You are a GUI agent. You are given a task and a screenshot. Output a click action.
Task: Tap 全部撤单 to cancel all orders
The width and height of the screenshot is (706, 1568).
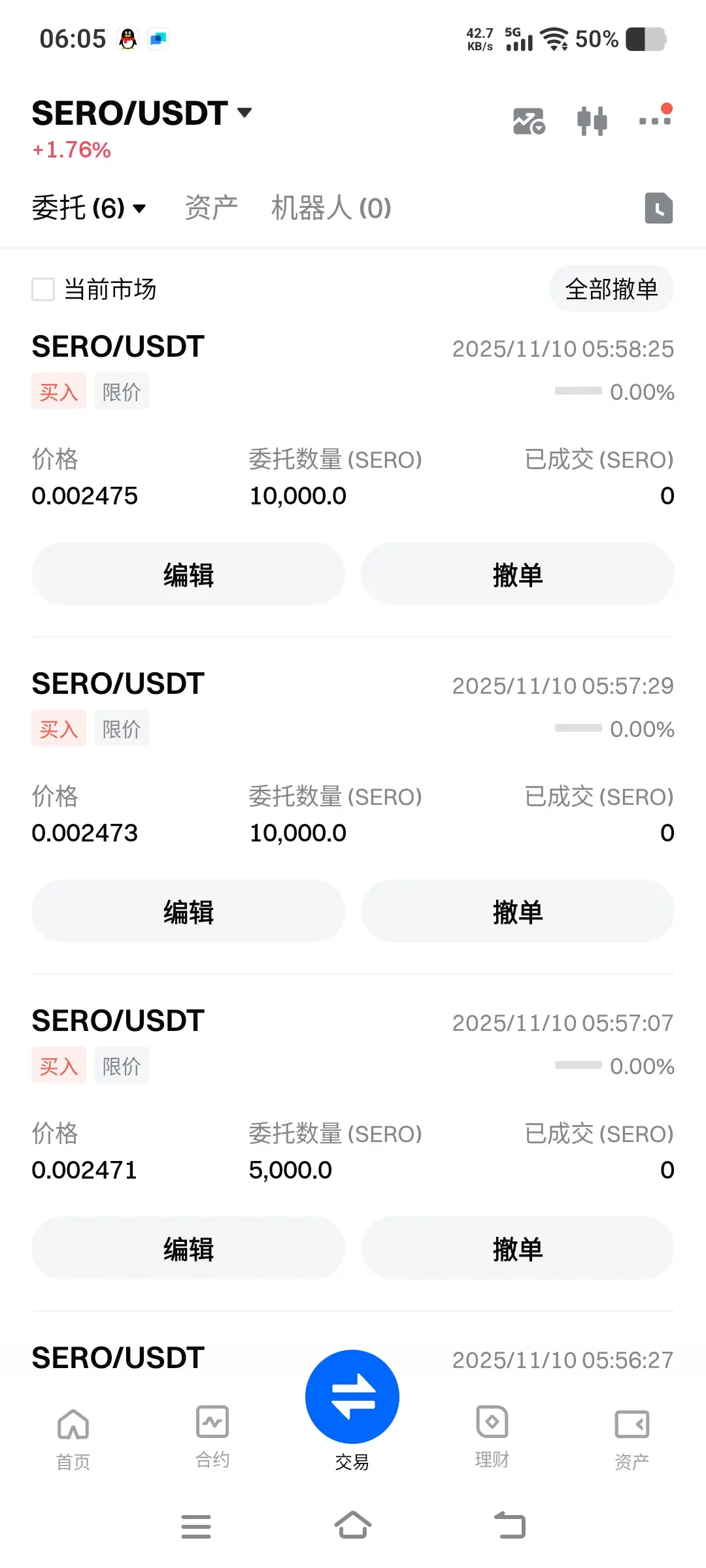click(x=611, y=289)
